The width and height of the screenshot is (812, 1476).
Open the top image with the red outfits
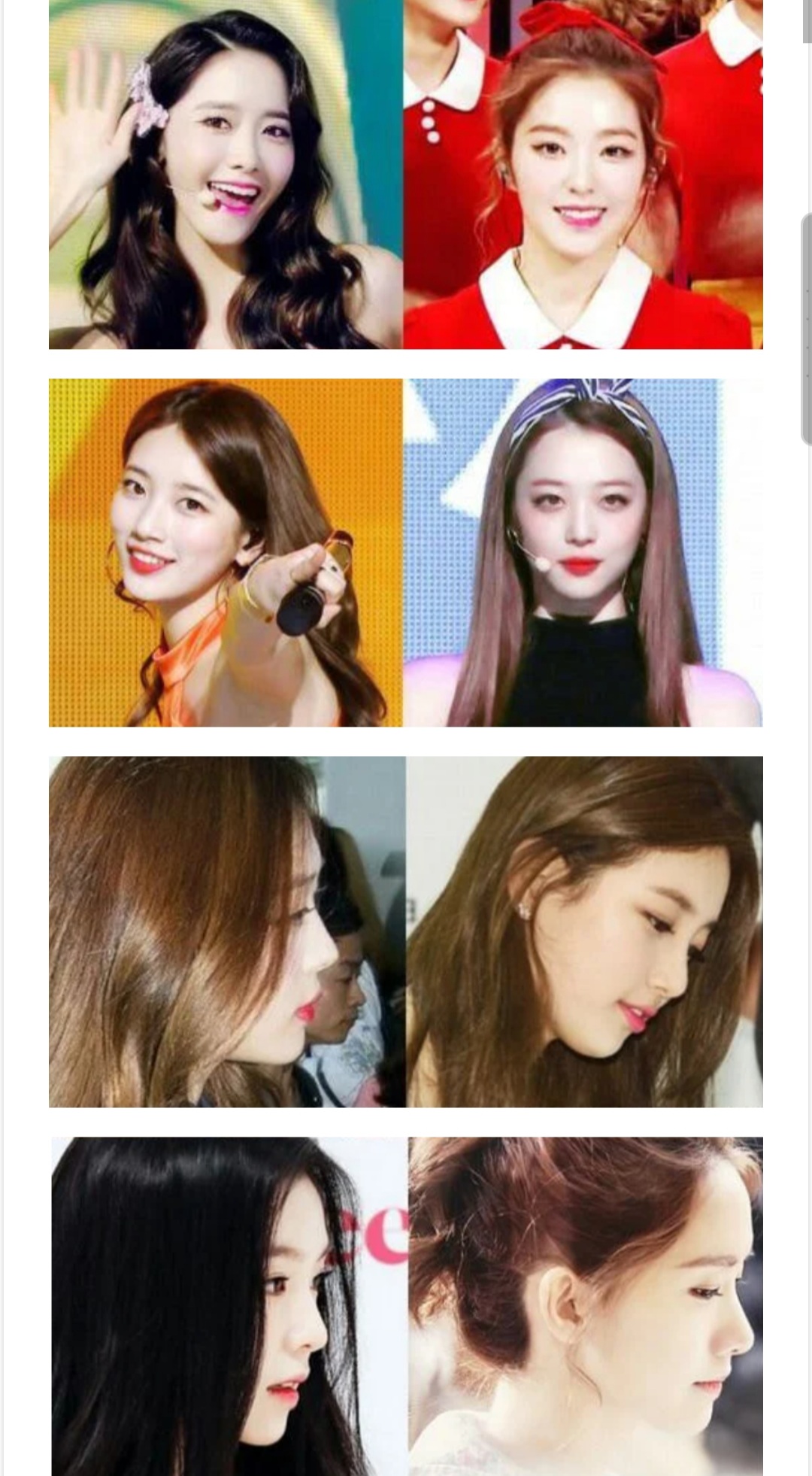583,175
